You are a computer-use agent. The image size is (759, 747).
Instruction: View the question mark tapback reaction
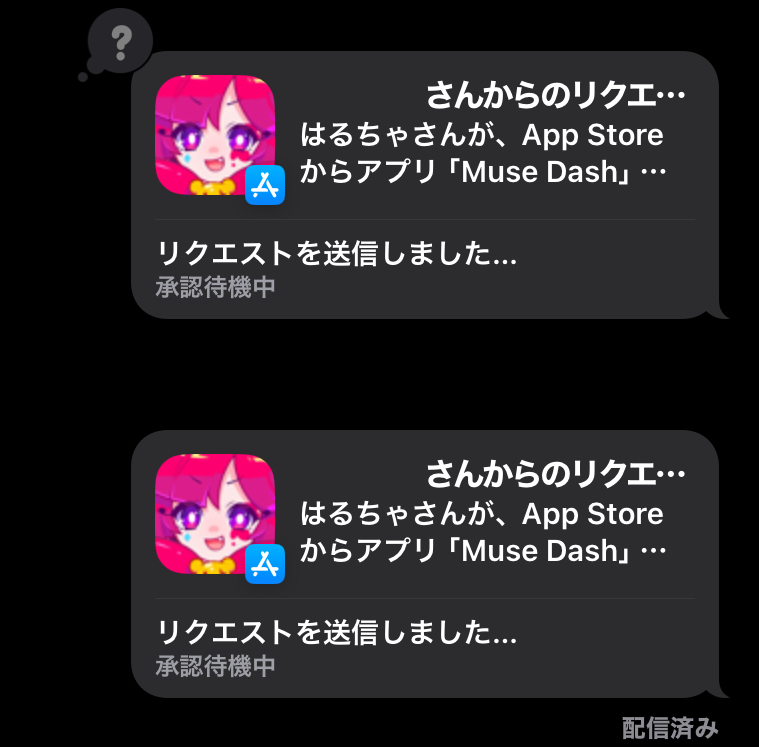(x=120, y=42)
